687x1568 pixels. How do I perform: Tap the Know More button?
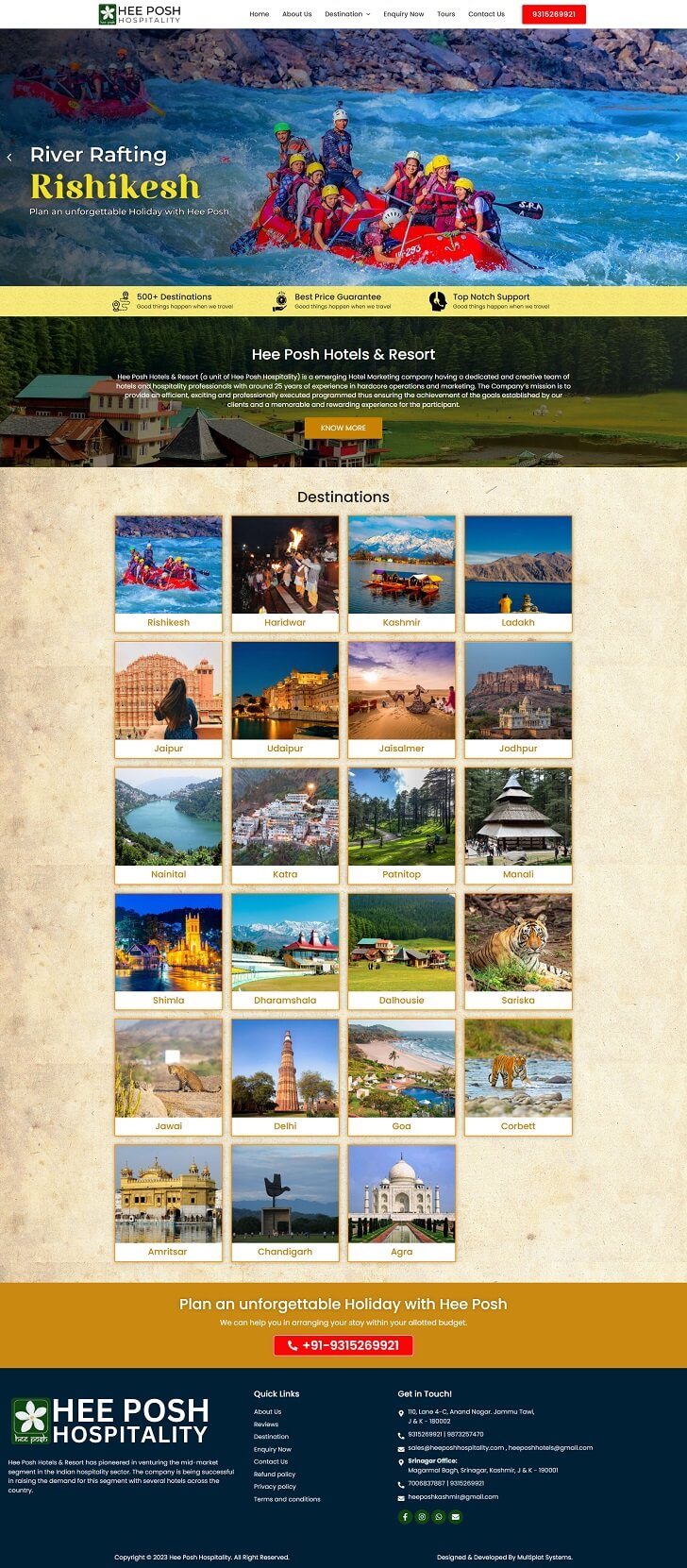pos(343,428)
